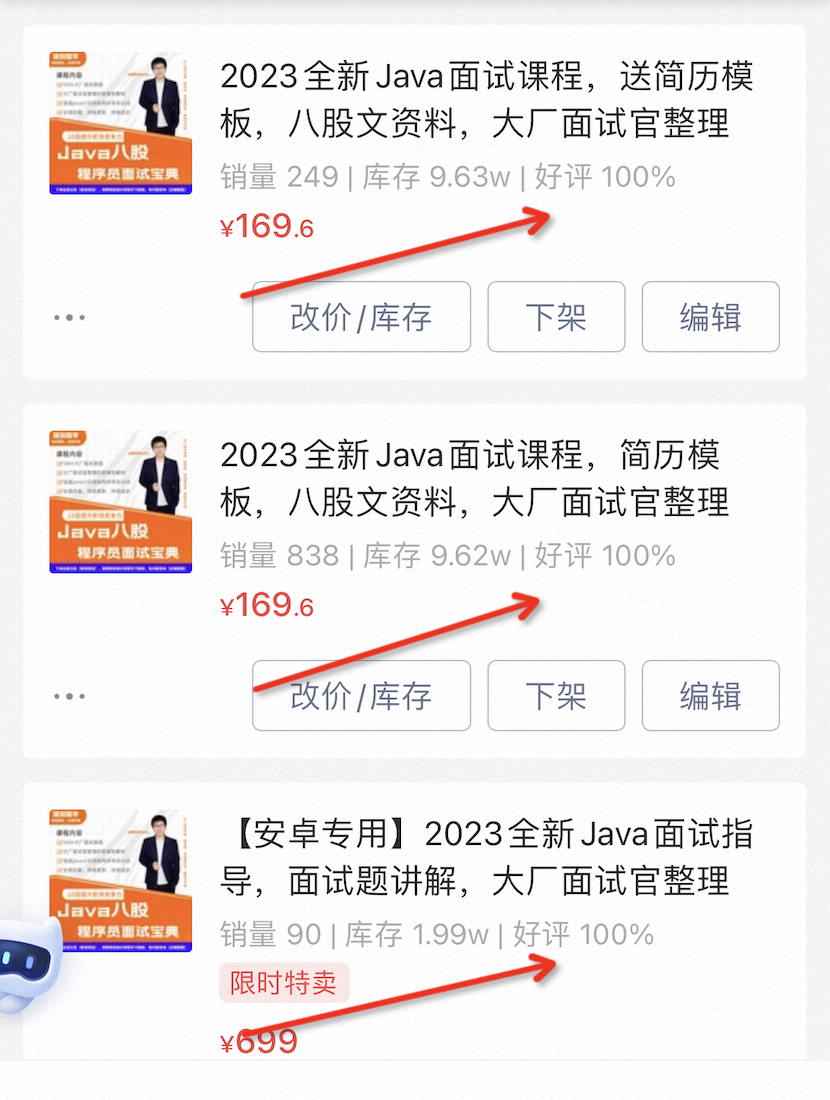Image resolution: width=830 pixels, height=1100 pixels.
Task: Click the 下架 button on the first course
Action: point(556,317)
